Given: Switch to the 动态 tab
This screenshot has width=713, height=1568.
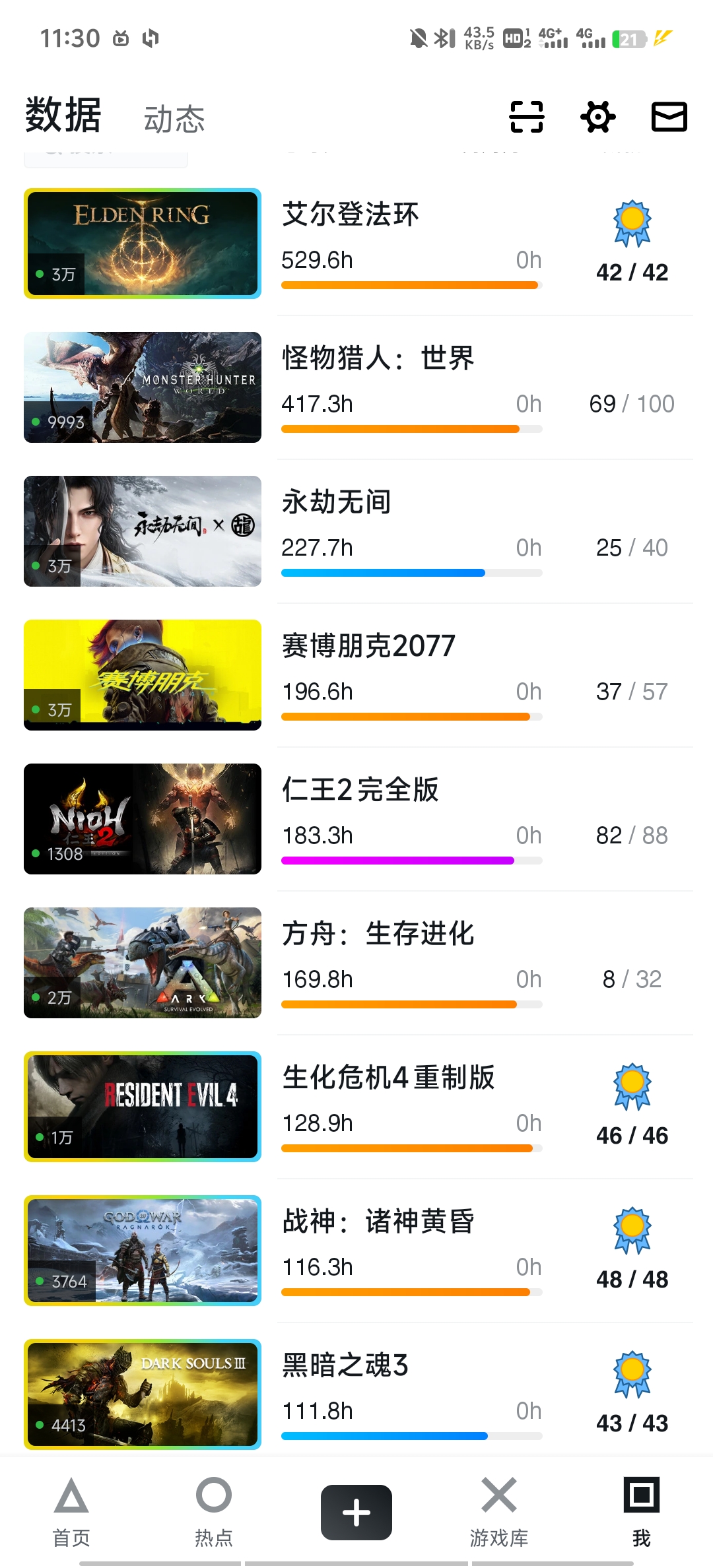Looking at the screenshot, I should [174, 119].
